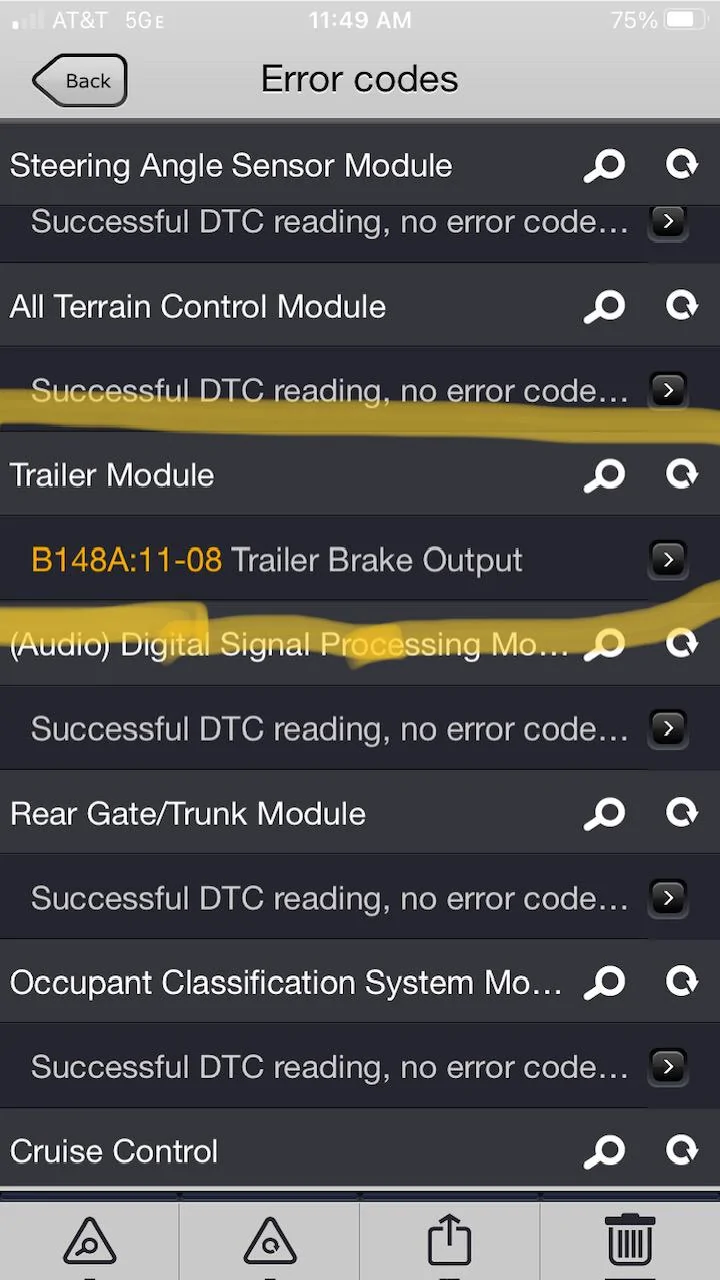Rescan the Rear Gate/Trunk Module
Viewport: 720px width, 1280px height.
pos(682,812)
